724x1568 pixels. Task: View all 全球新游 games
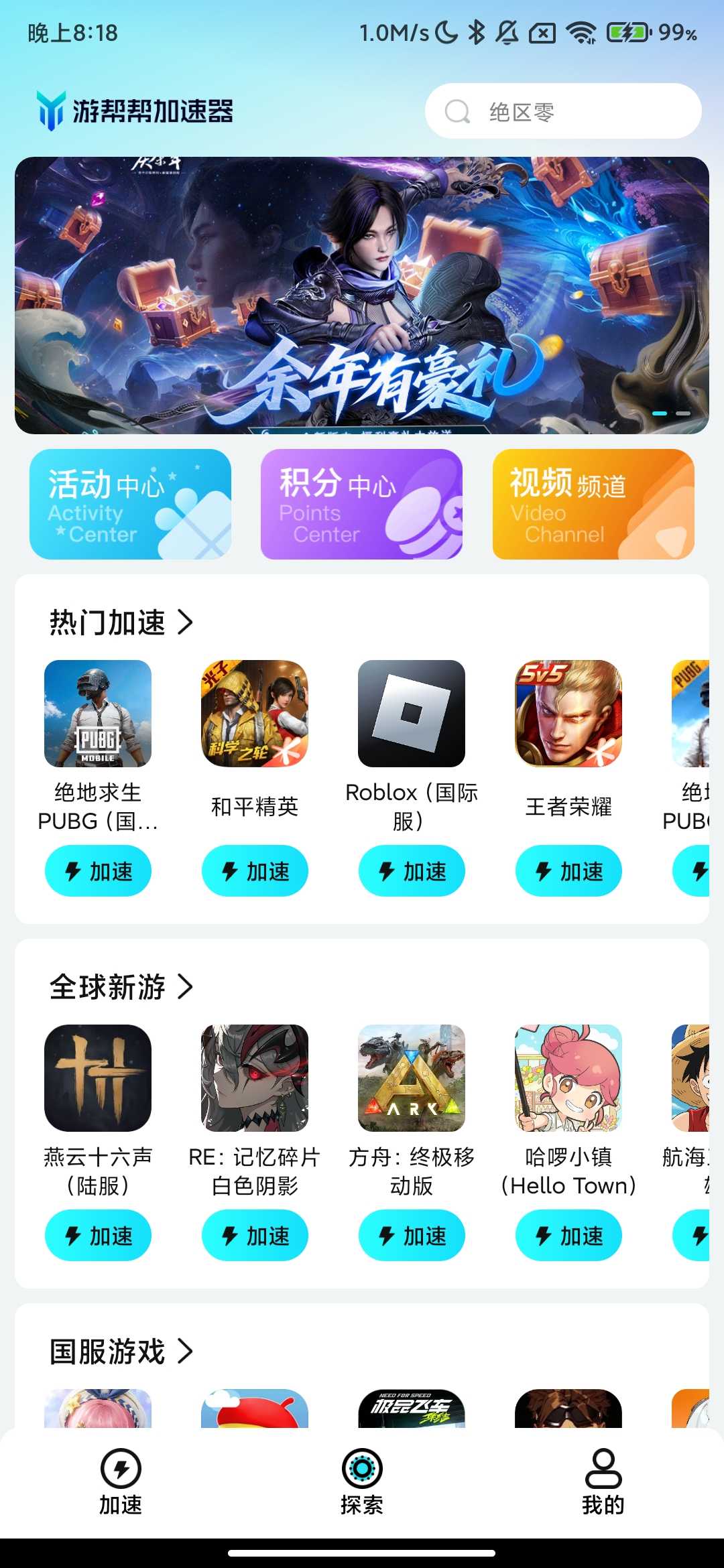pyautogui.click(x=121, y=986)
